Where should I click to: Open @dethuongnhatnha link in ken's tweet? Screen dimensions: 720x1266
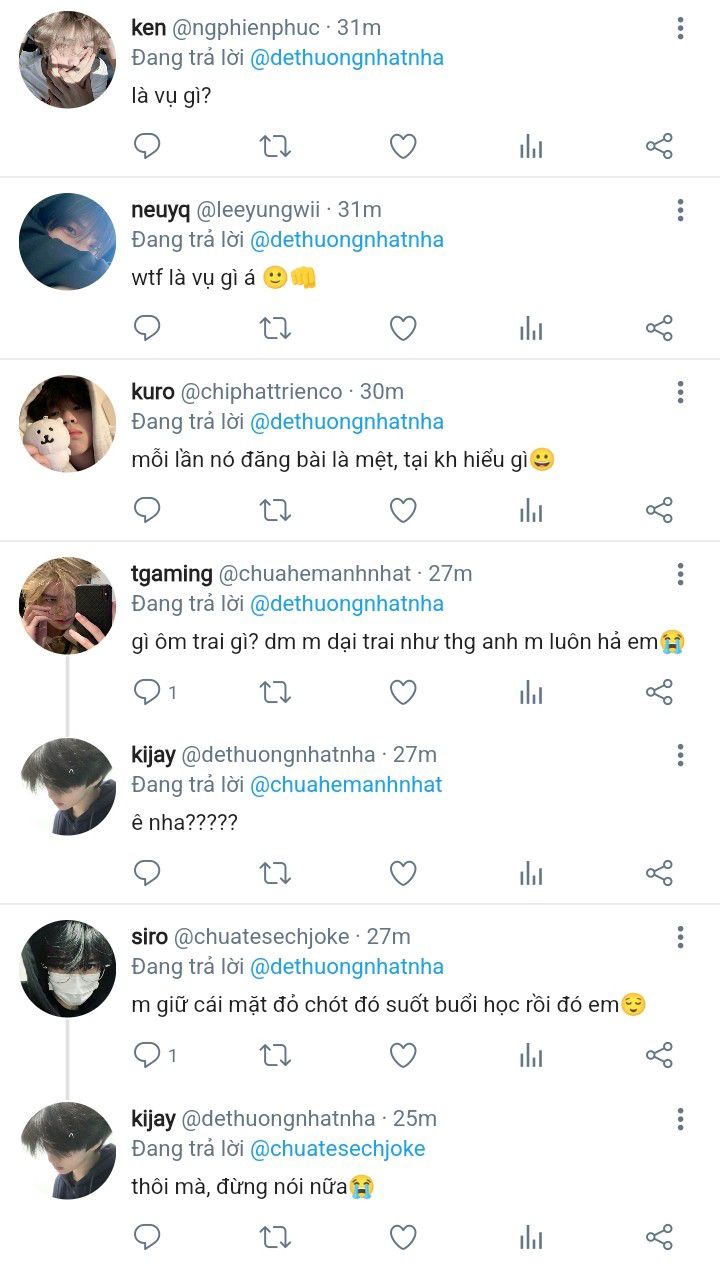(x=346, y=58)
